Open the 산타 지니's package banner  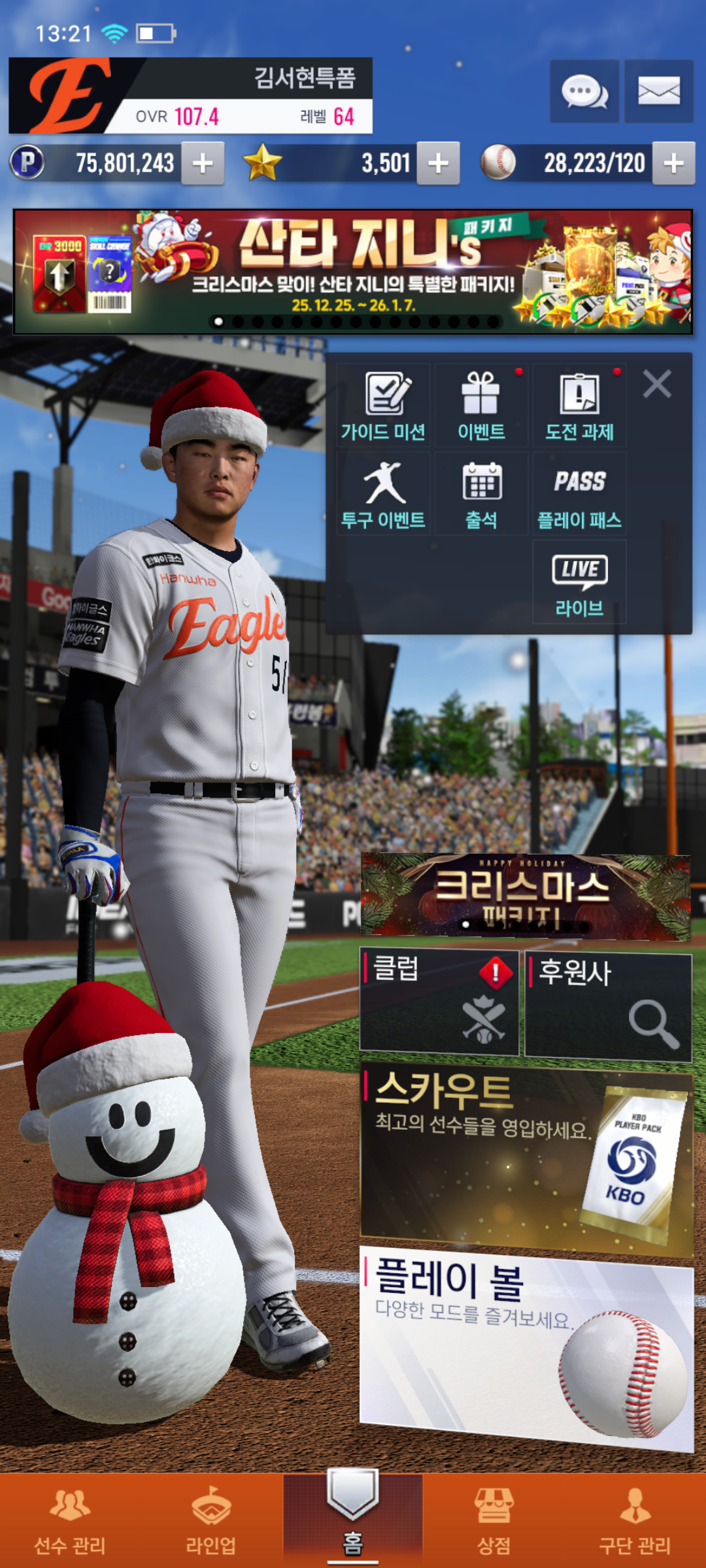(353, 272)
